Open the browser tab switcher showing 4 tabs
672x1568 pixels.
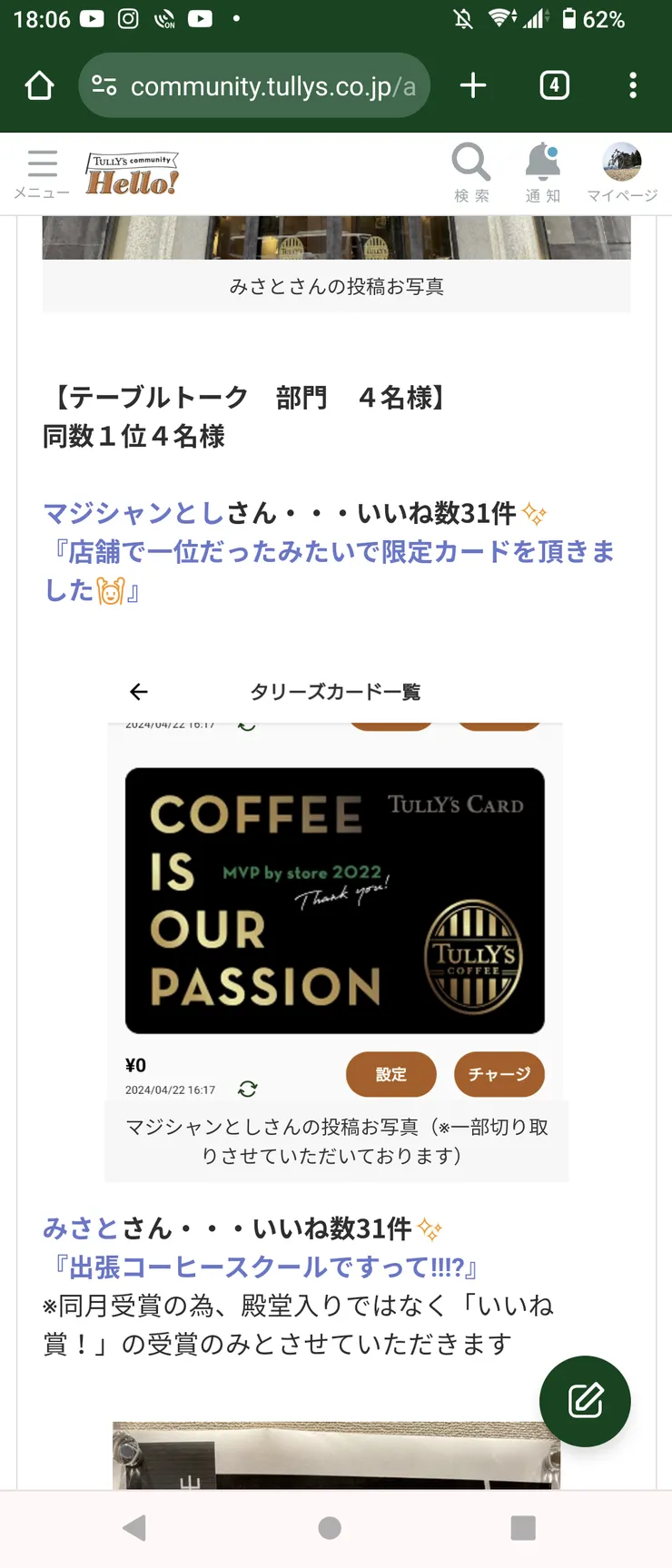tap(553, 84)
